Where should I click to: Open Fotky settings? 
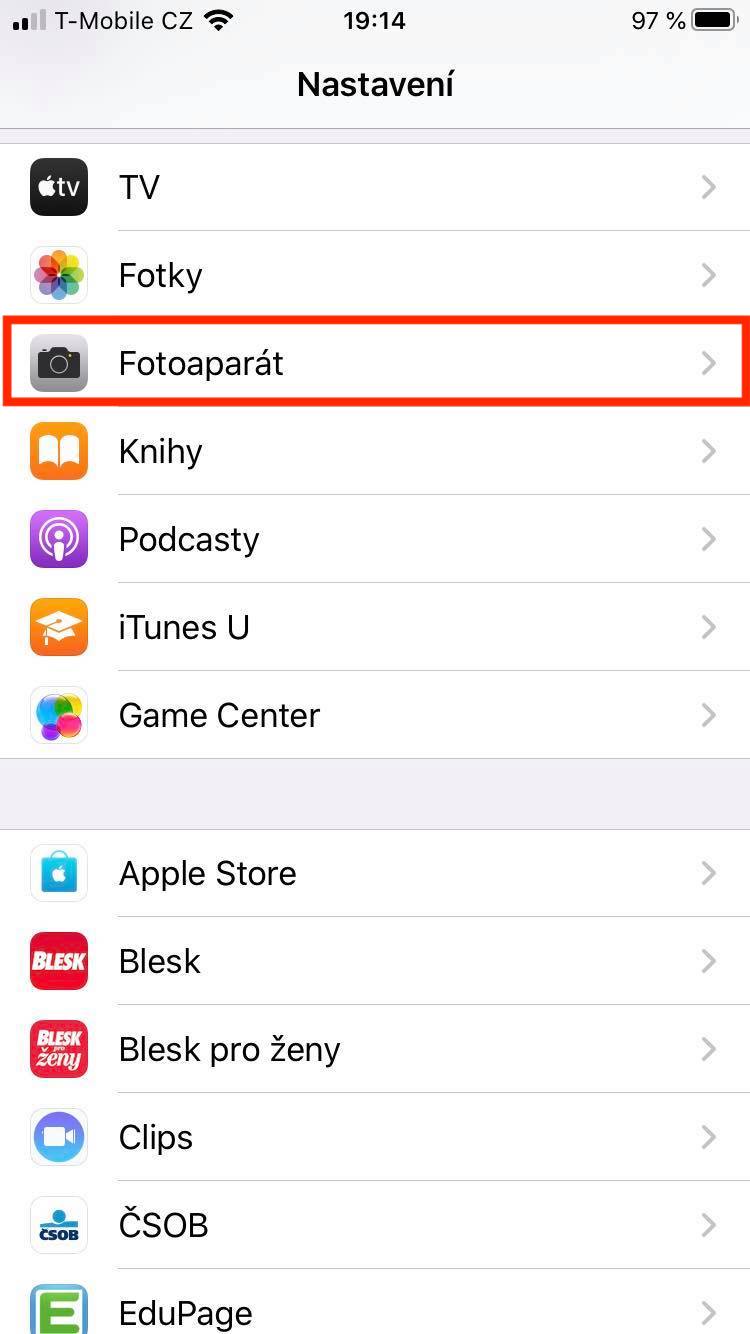375,275
